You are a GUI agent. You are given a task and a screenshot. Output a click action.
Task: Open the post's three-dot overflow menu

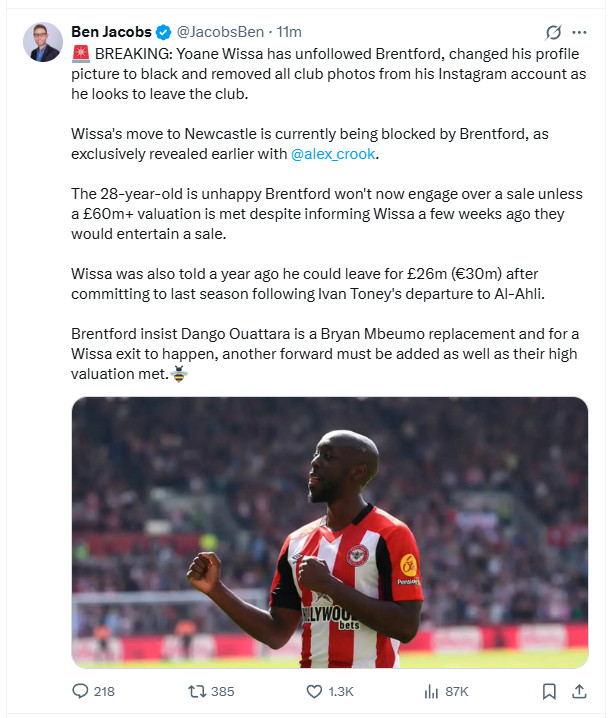[x=579, y=33]
